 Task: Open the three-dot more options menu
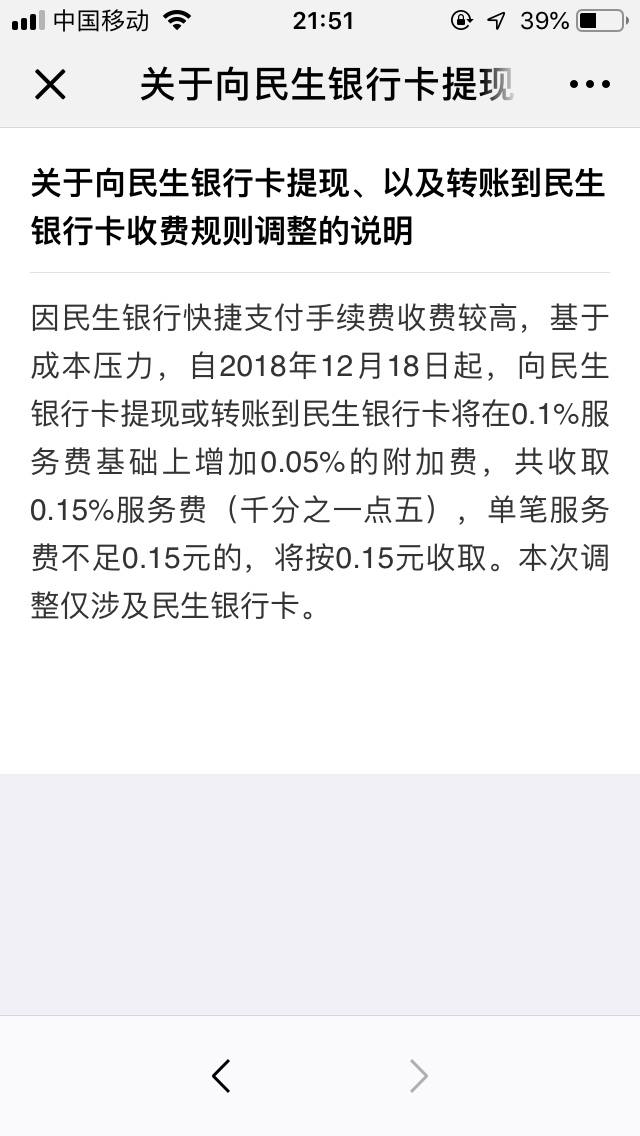tap(589, 85)
